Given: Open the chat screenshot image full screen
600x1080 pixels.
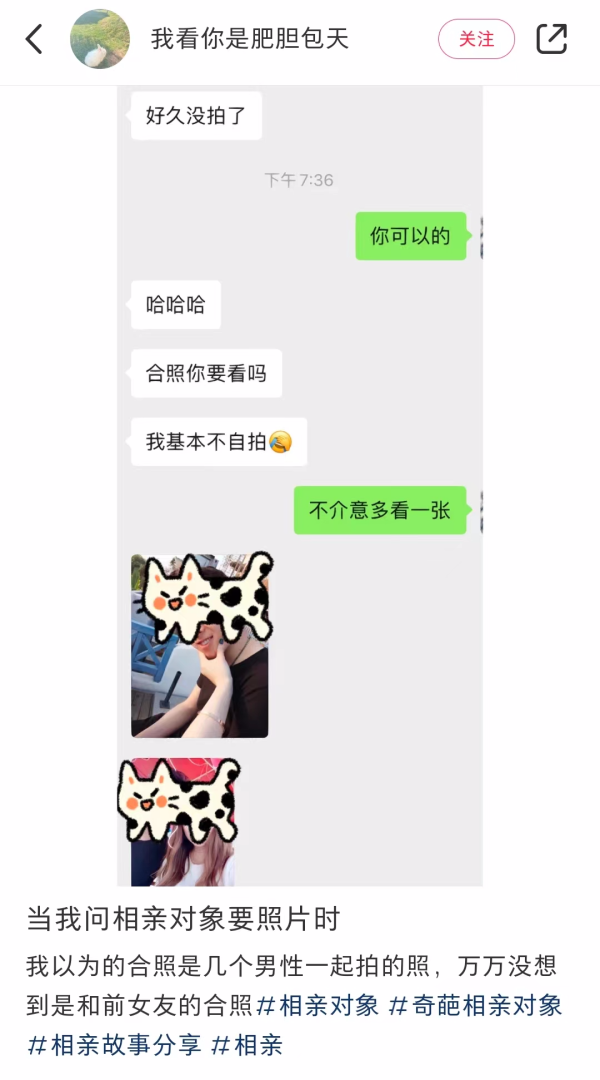Looking at the screenshot, I should 300,486.
